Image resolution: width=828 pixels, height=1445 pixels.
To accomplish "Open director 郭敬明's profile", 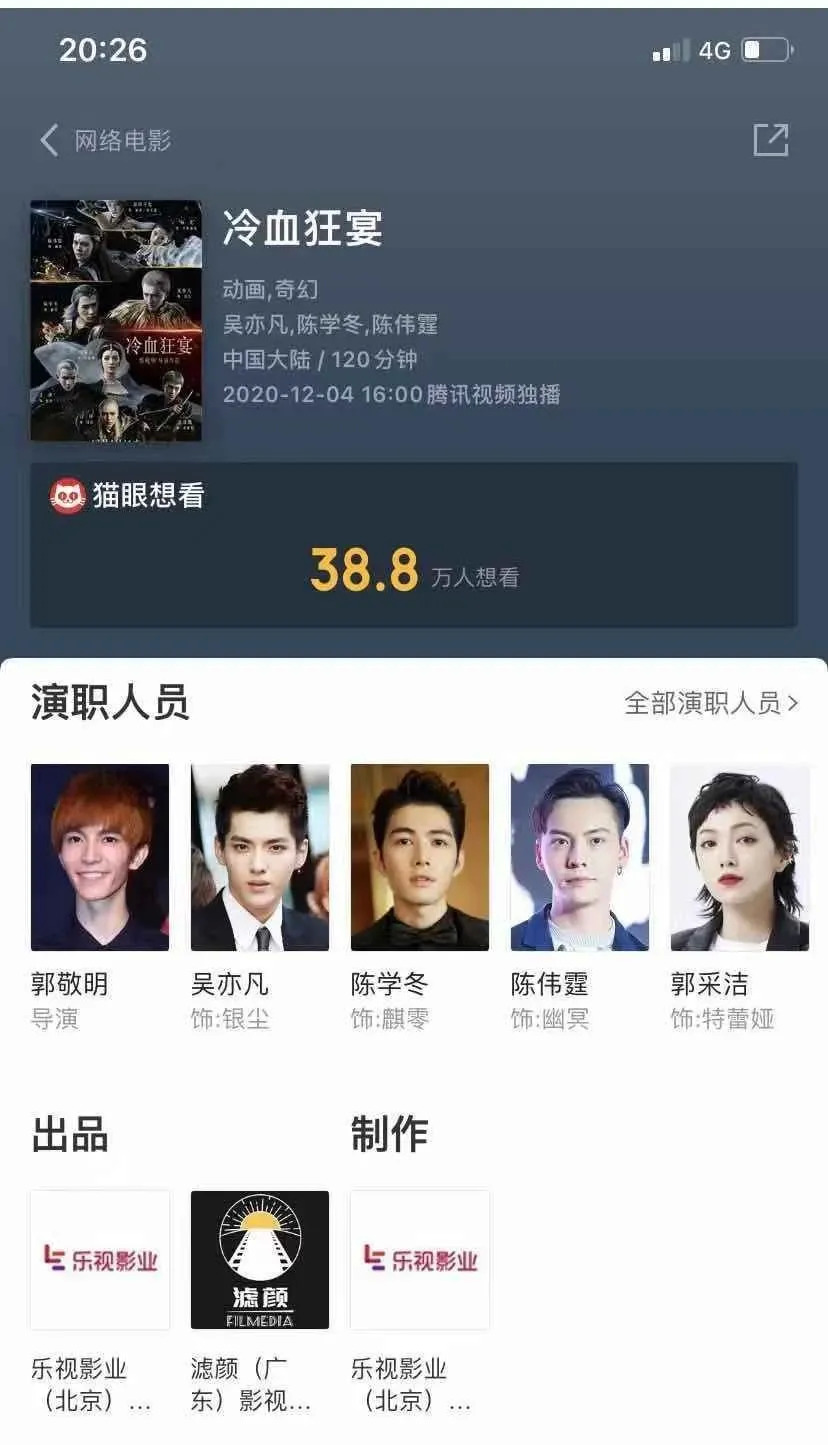I will (100, 857).
